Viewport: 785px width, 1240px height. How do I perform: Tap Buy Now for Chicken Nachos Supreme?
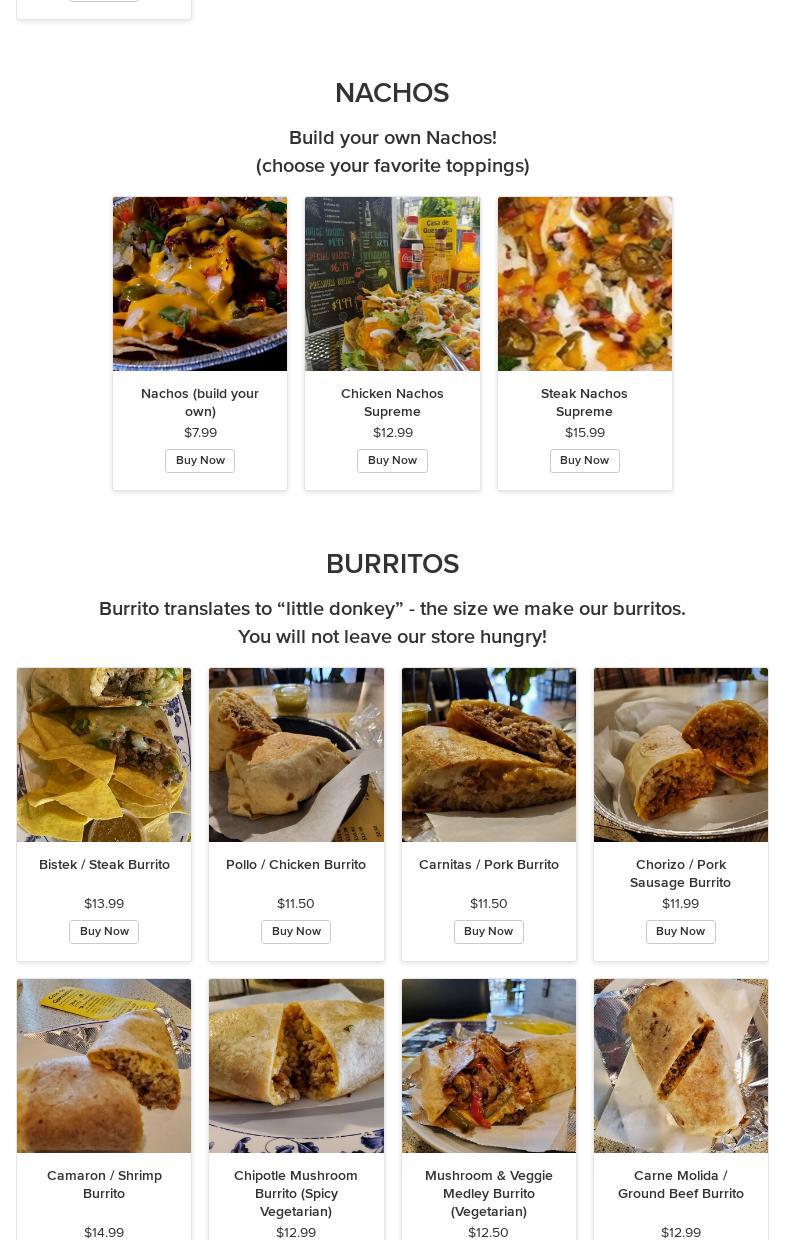(392, 461)
